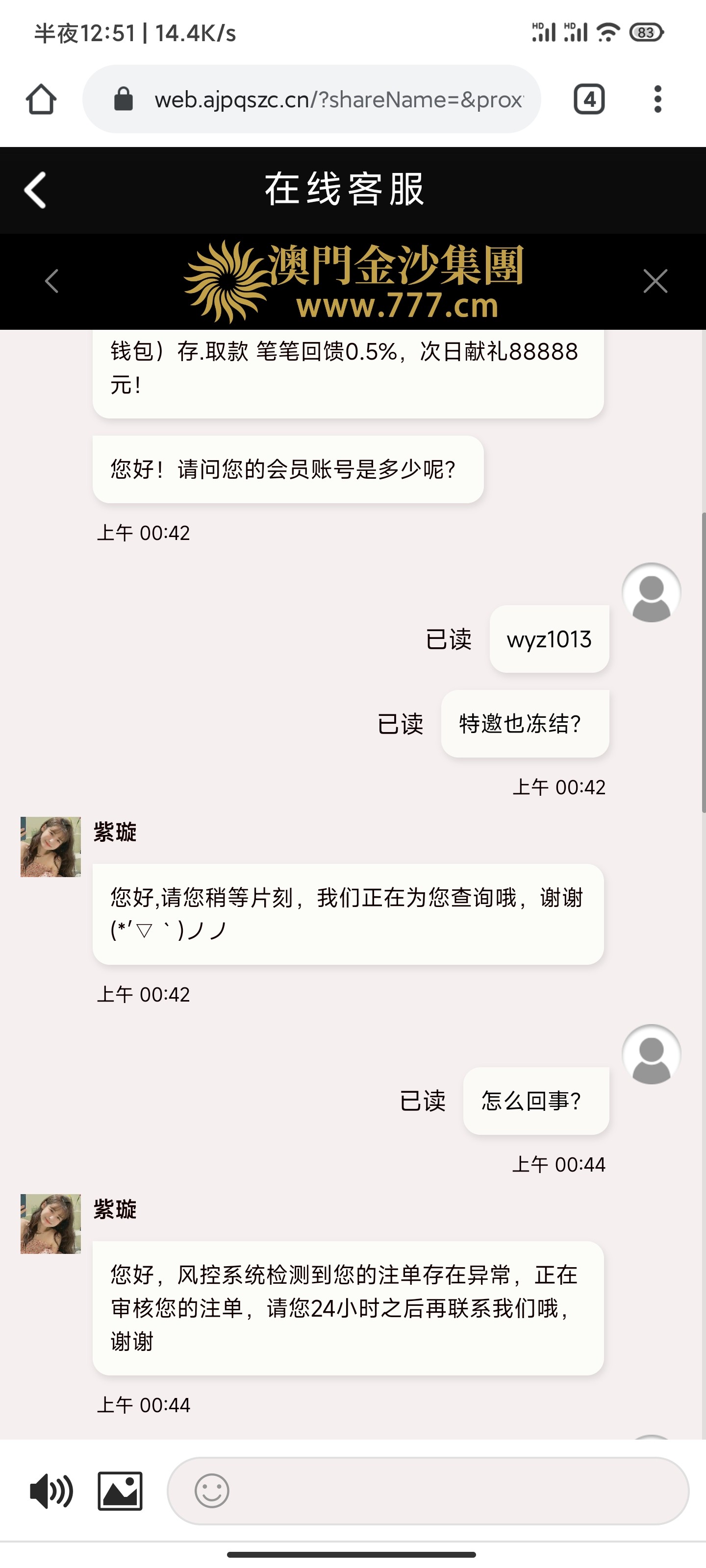
Task: Tap 紫璇's avatar picture next to her message
Action: tap(50, 846)
